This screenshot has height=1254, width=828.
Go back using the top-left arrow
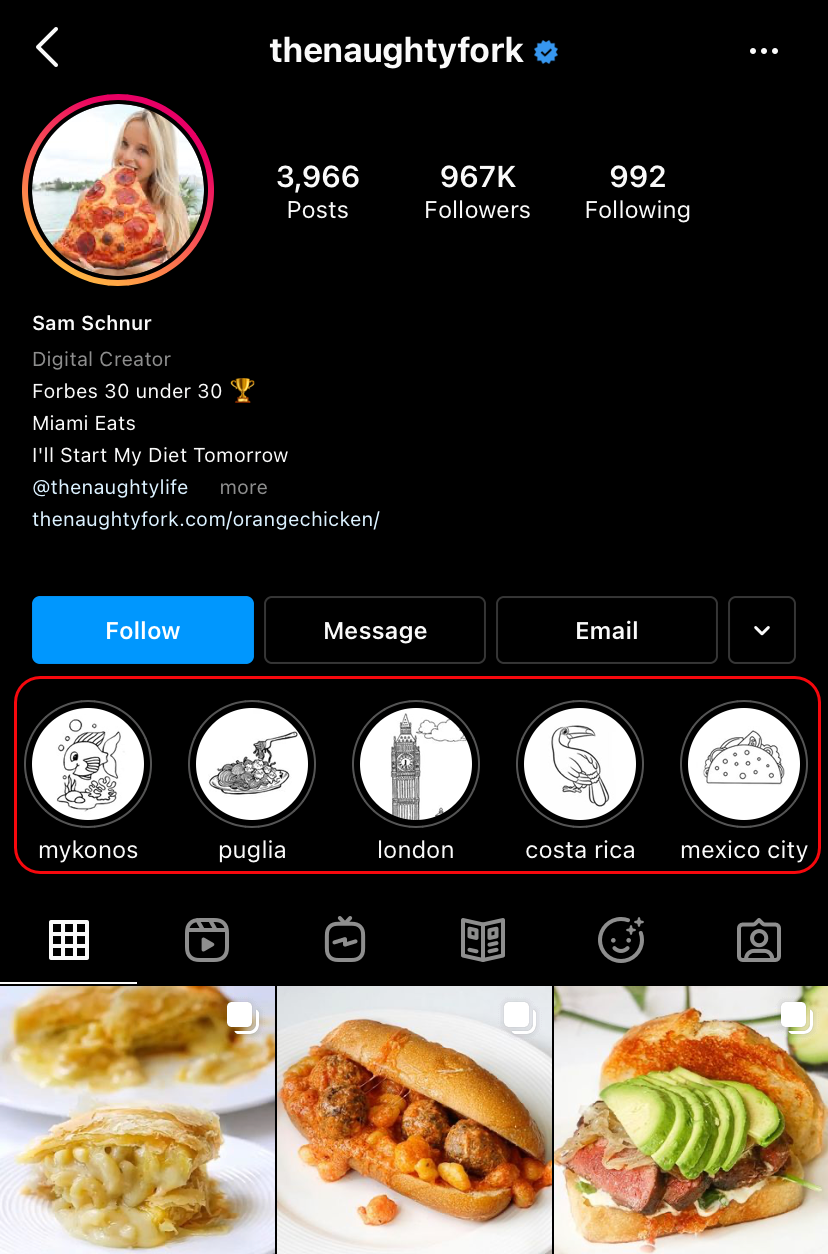(47, 48)
